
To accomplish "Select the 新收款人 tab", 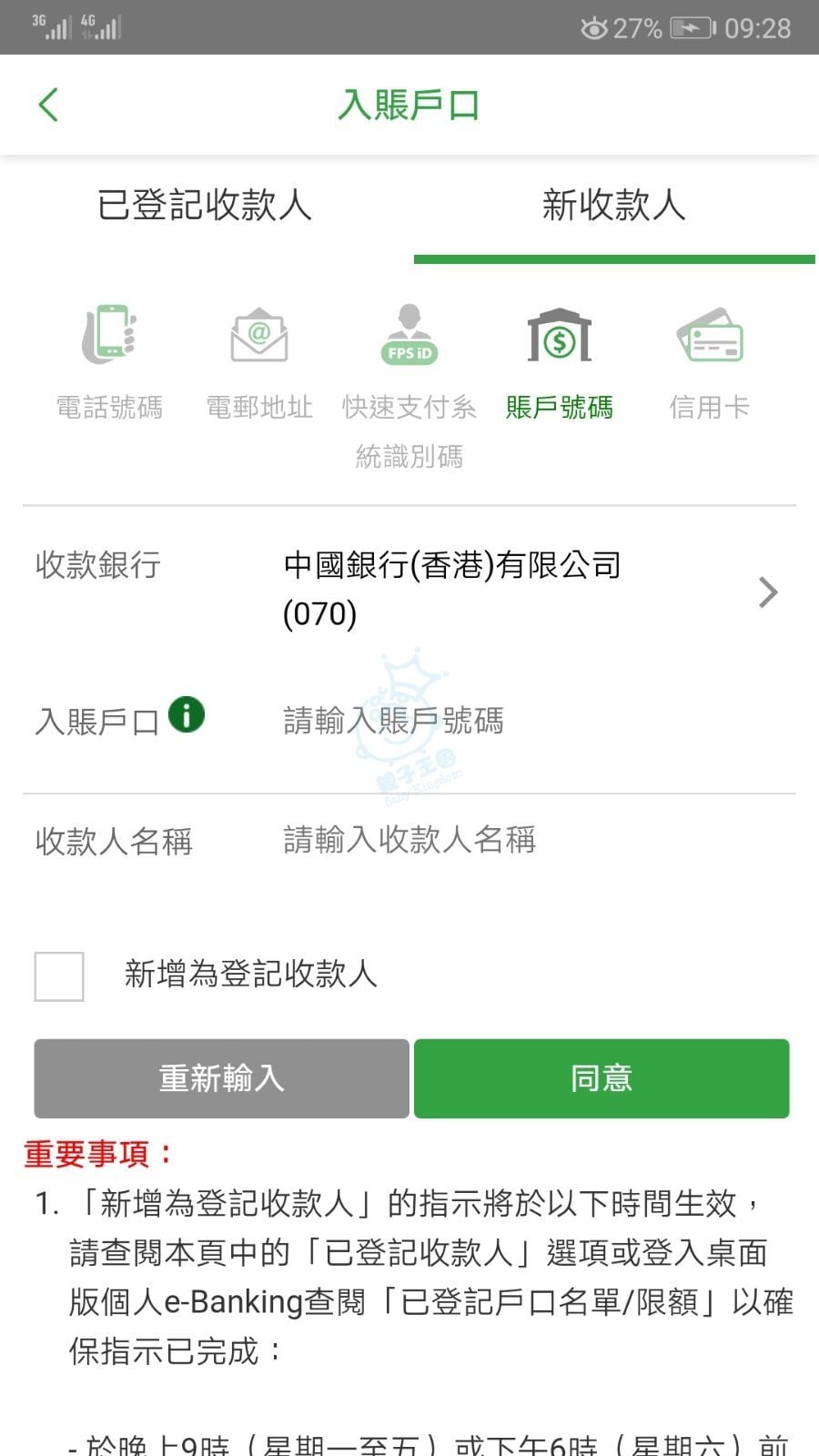I will pos(613,205).
